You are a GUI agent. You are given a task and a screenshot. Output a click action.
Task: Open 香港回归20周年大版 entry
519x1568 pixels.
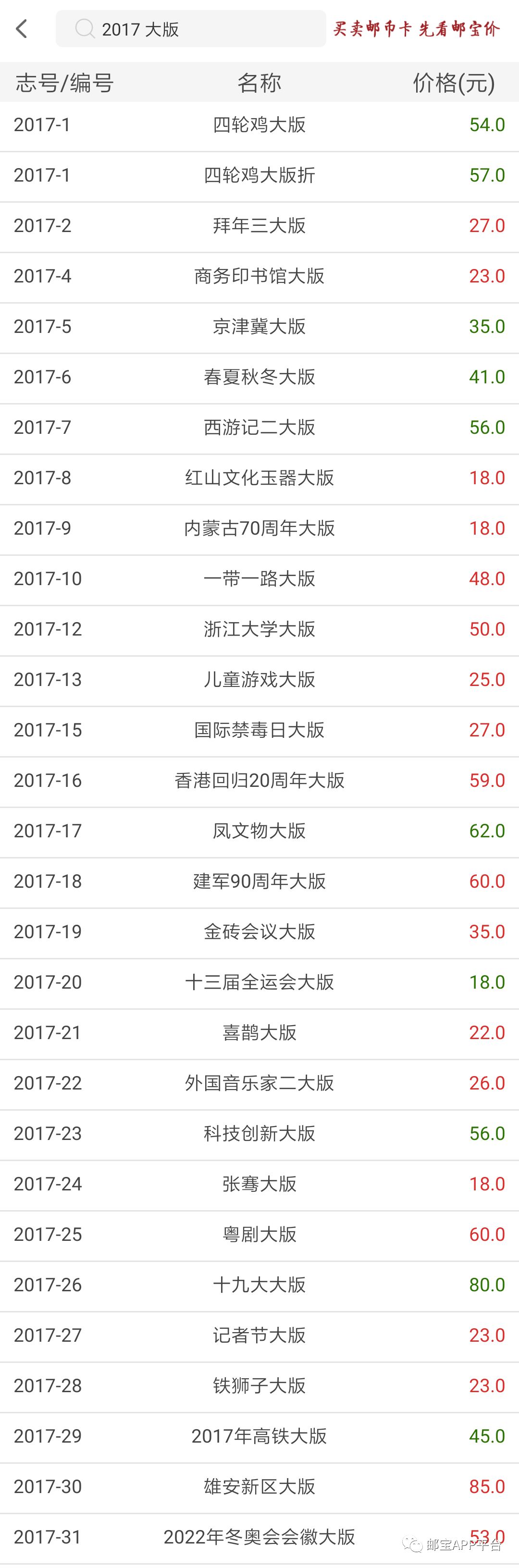pyautogui.click(x=259, y=780)
